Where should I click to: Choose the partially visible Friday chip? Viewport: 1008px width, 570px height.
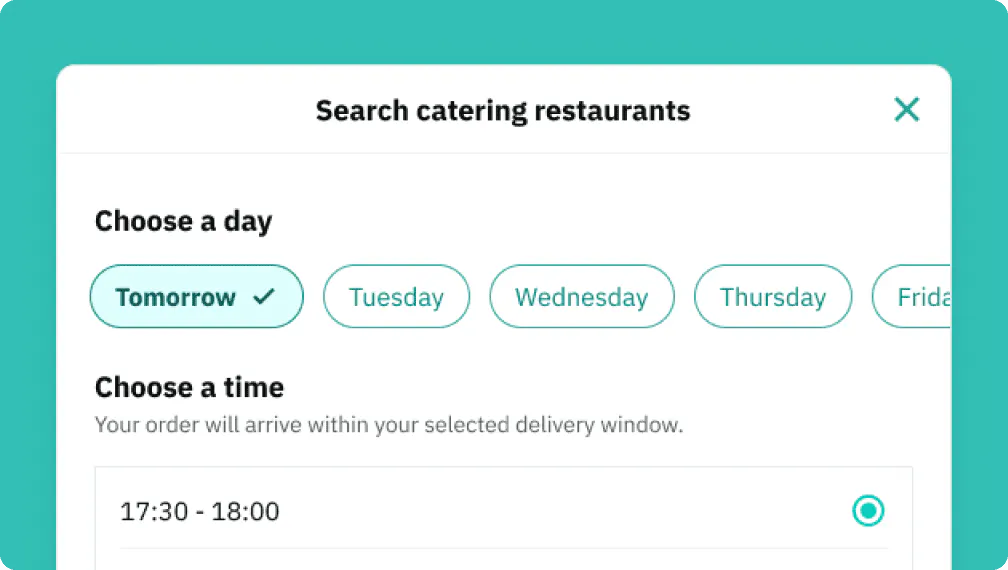pos(915,297)
